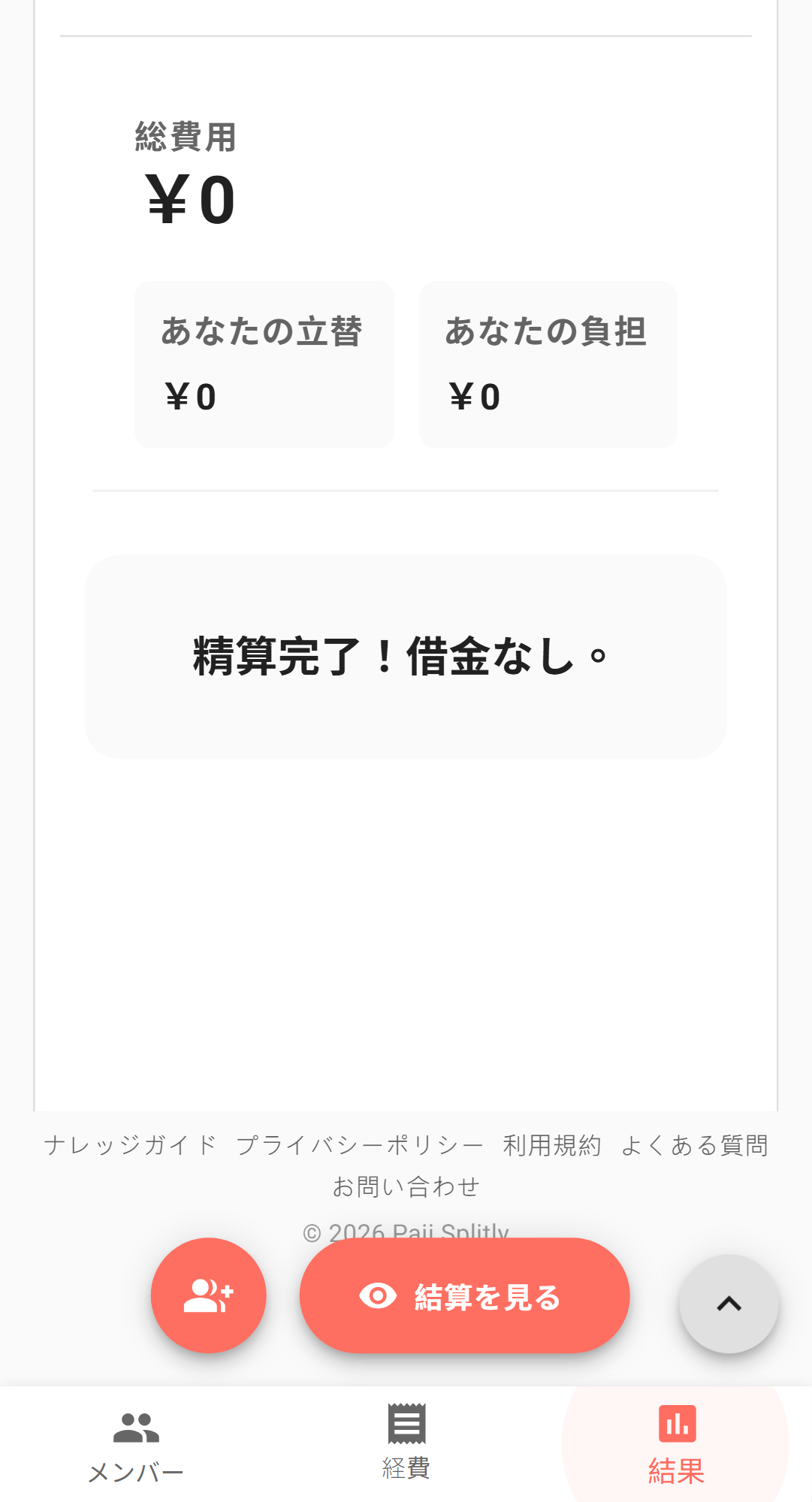This screenshot has width=812, height=1502.
Task: Open the 利用規約 link
Action: [x=552, y=1145]
